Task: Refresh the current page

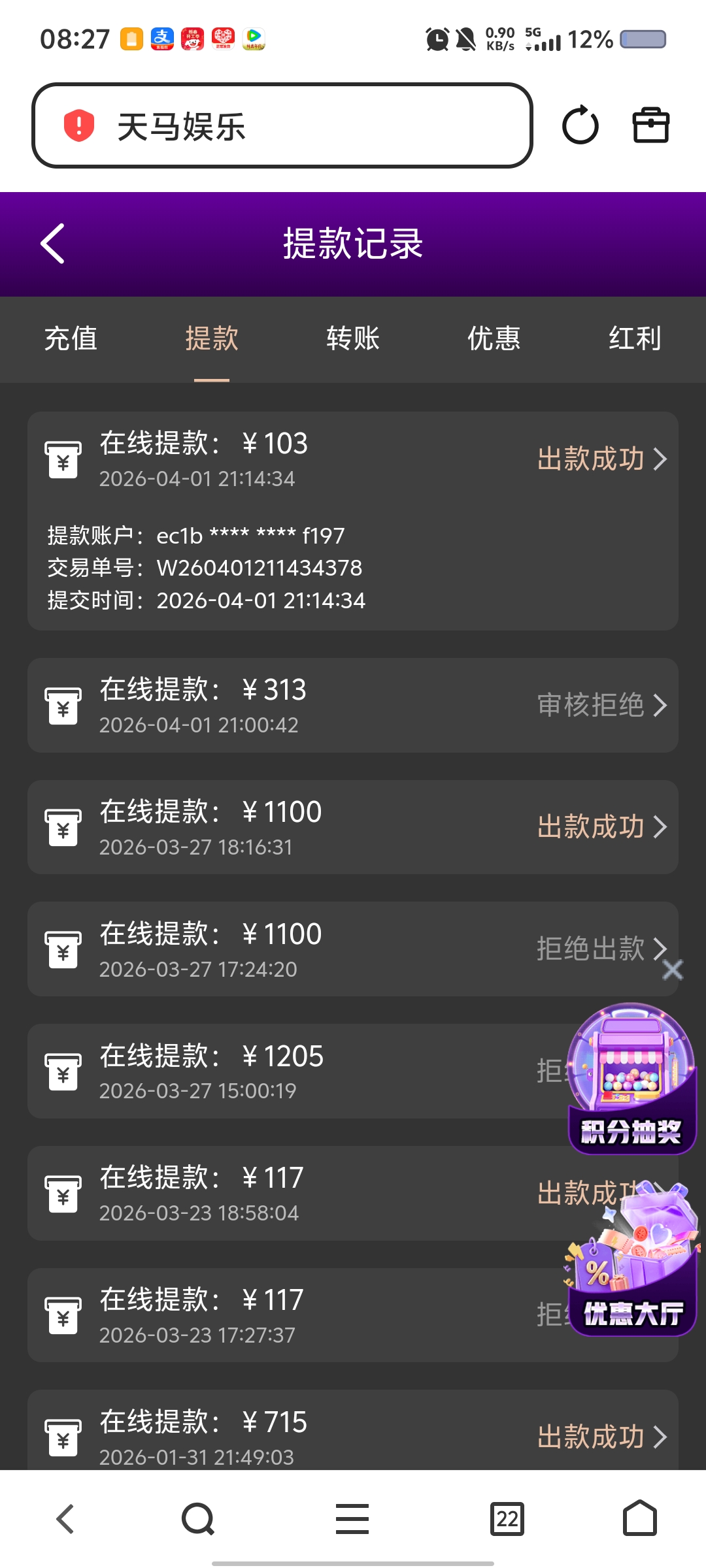Action: click(580, 125)
